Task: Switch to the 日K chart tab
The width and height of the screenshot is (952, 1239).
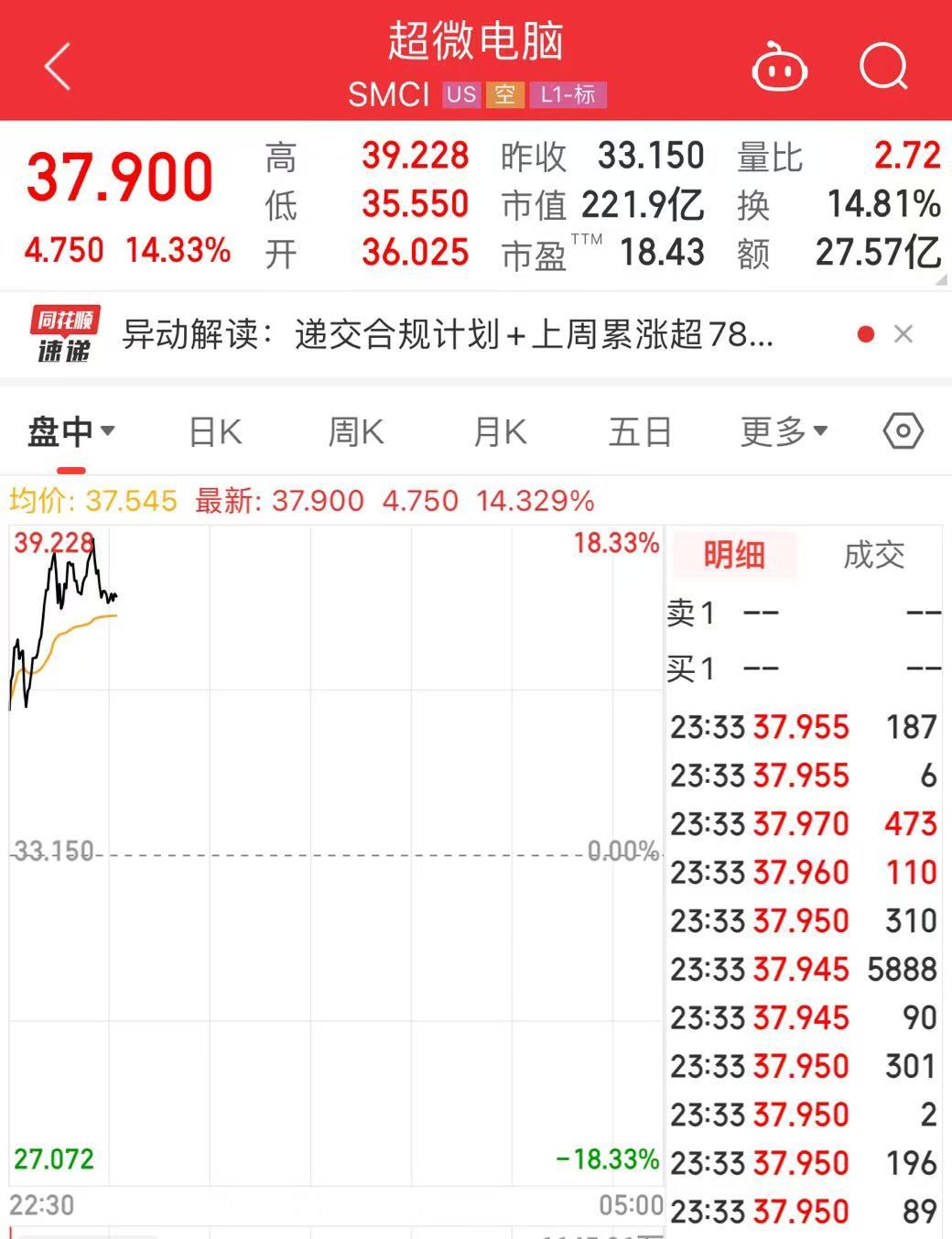Action: pos(215,431)
